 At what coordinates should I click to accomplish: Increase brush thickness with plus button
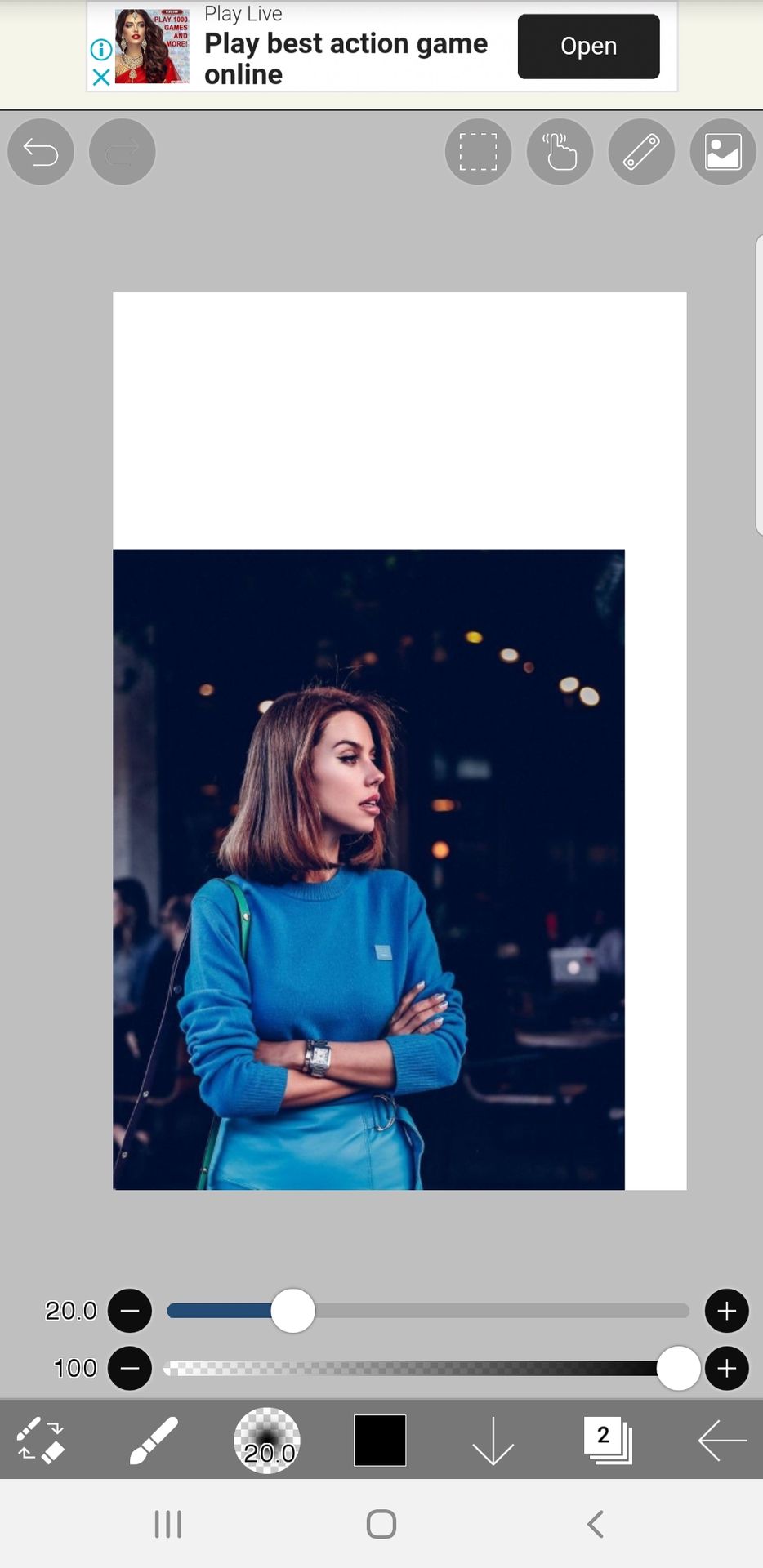click(x=726, y=1311)
